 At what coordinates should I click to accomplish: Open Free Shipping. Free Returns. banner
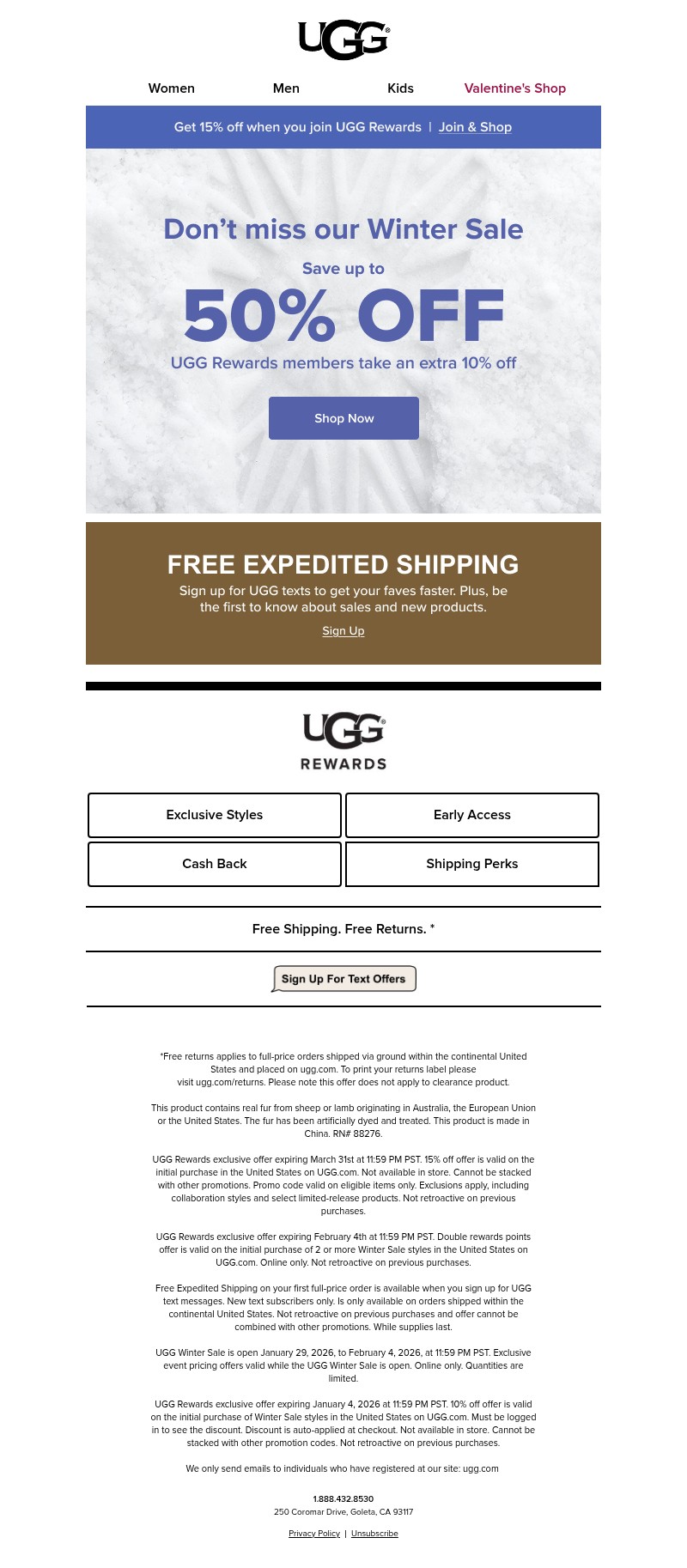[343, 929]
